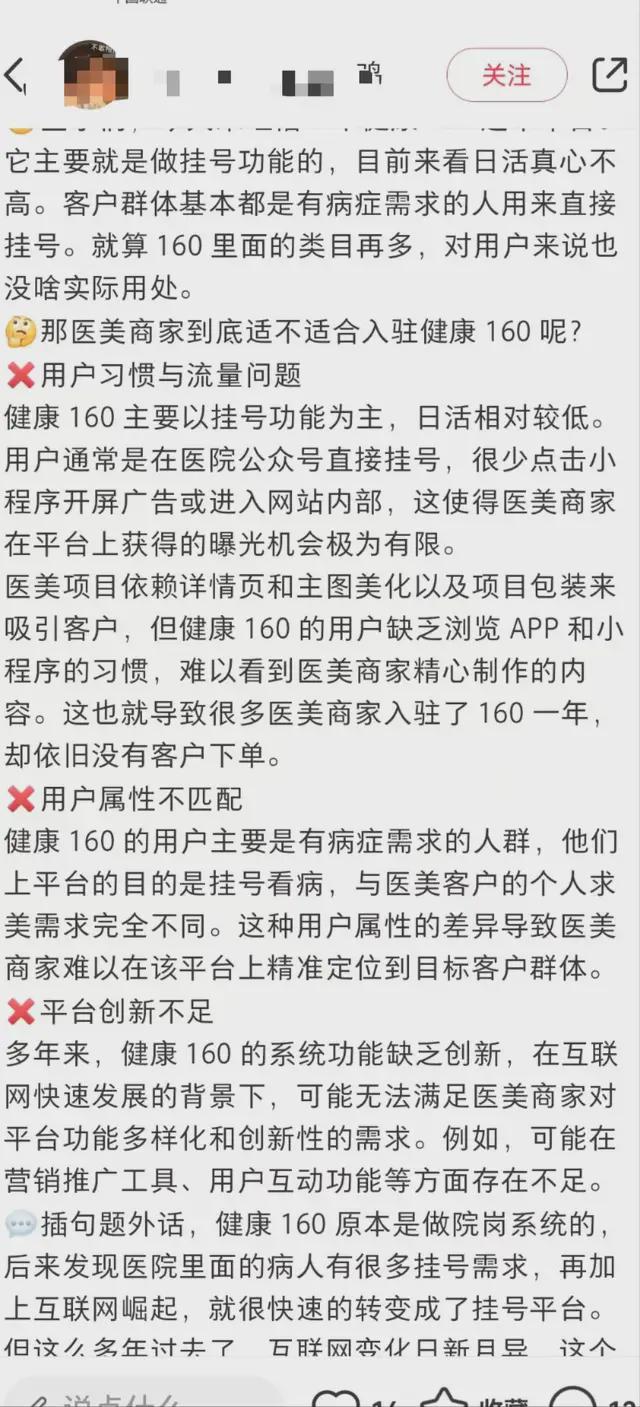Open comments via the speech bubble icon
Viewport: 640px width, 1407px height.
pos(574,1398)
